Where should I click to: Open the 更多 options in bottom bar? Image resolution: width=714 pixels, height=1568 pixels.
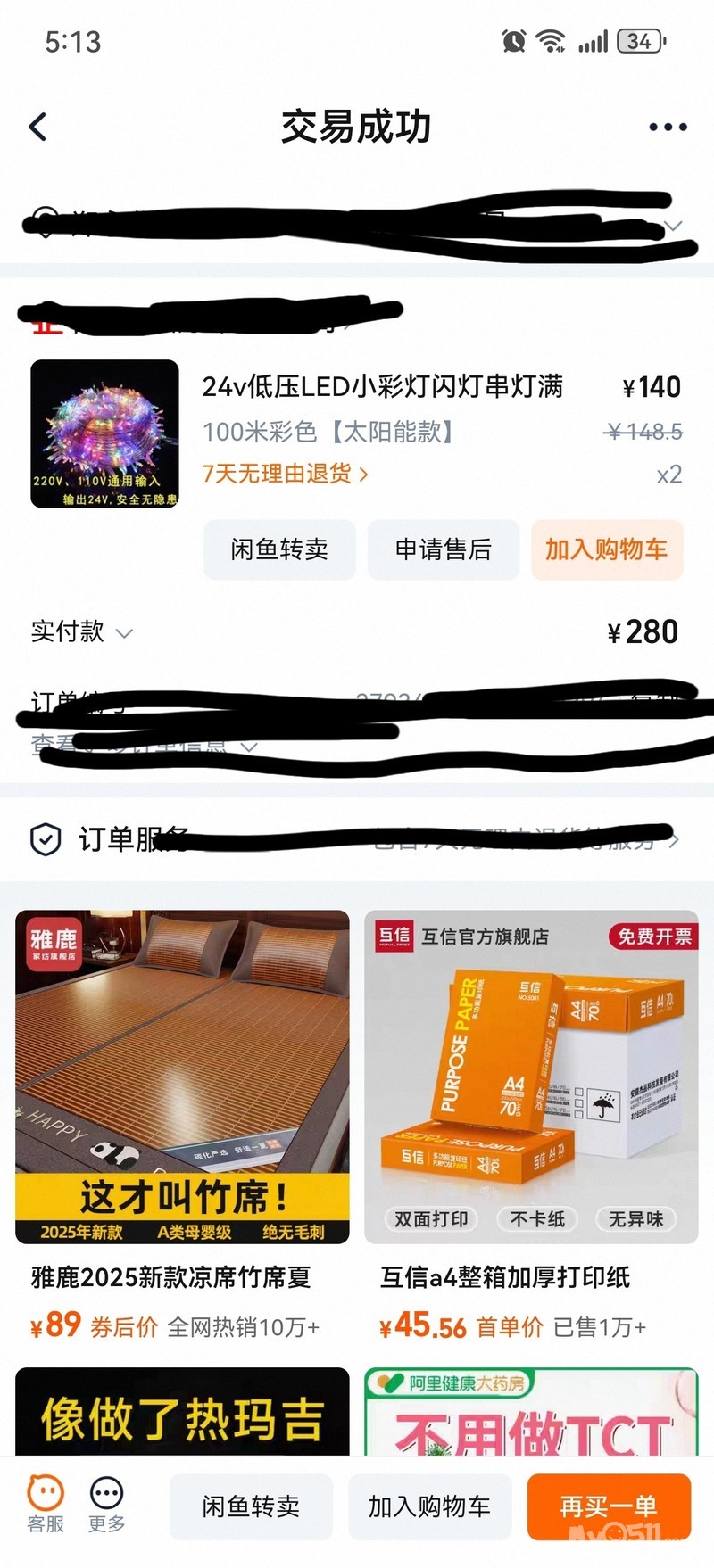(106, 1506)
